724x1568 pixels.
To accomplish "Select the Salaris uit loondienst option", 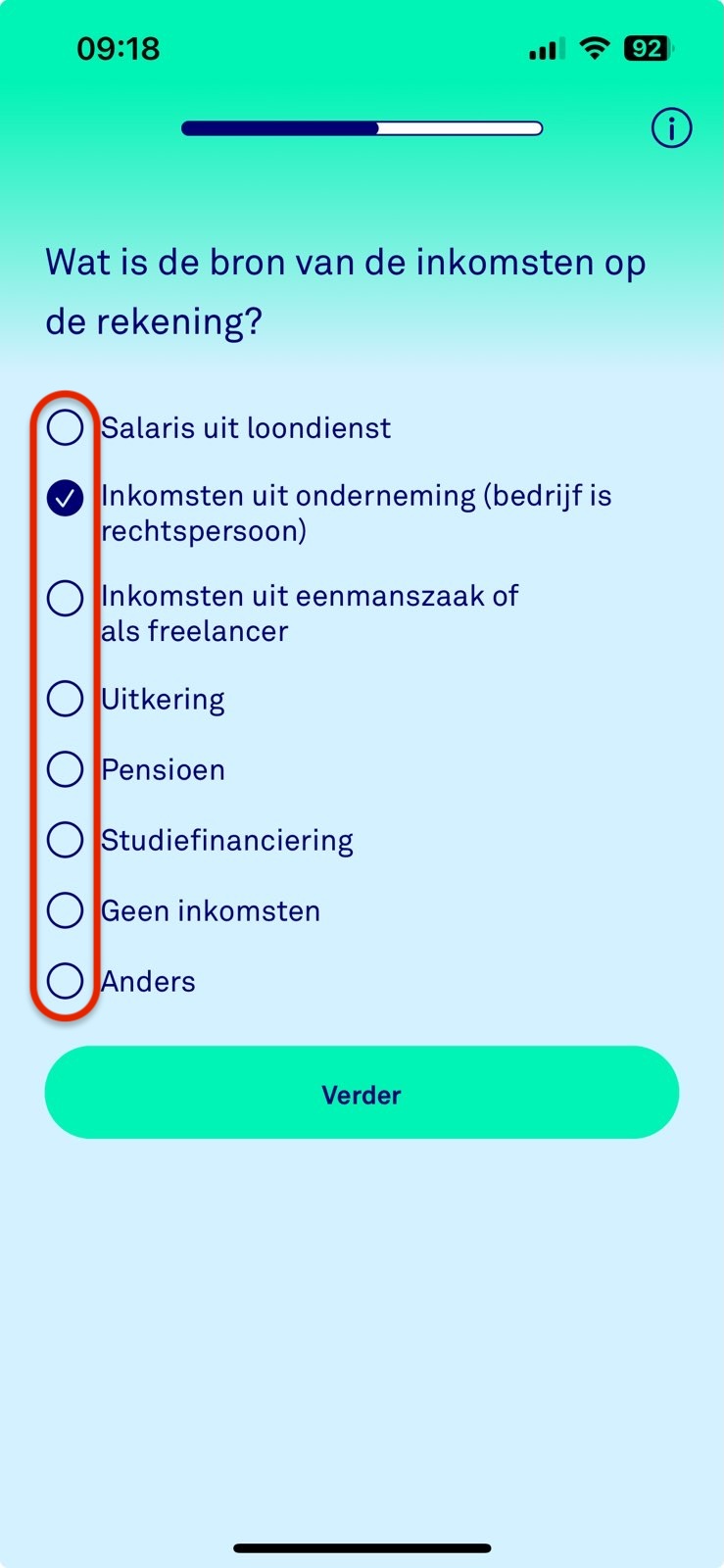I will pyautogui.click(x=245, y=427).
